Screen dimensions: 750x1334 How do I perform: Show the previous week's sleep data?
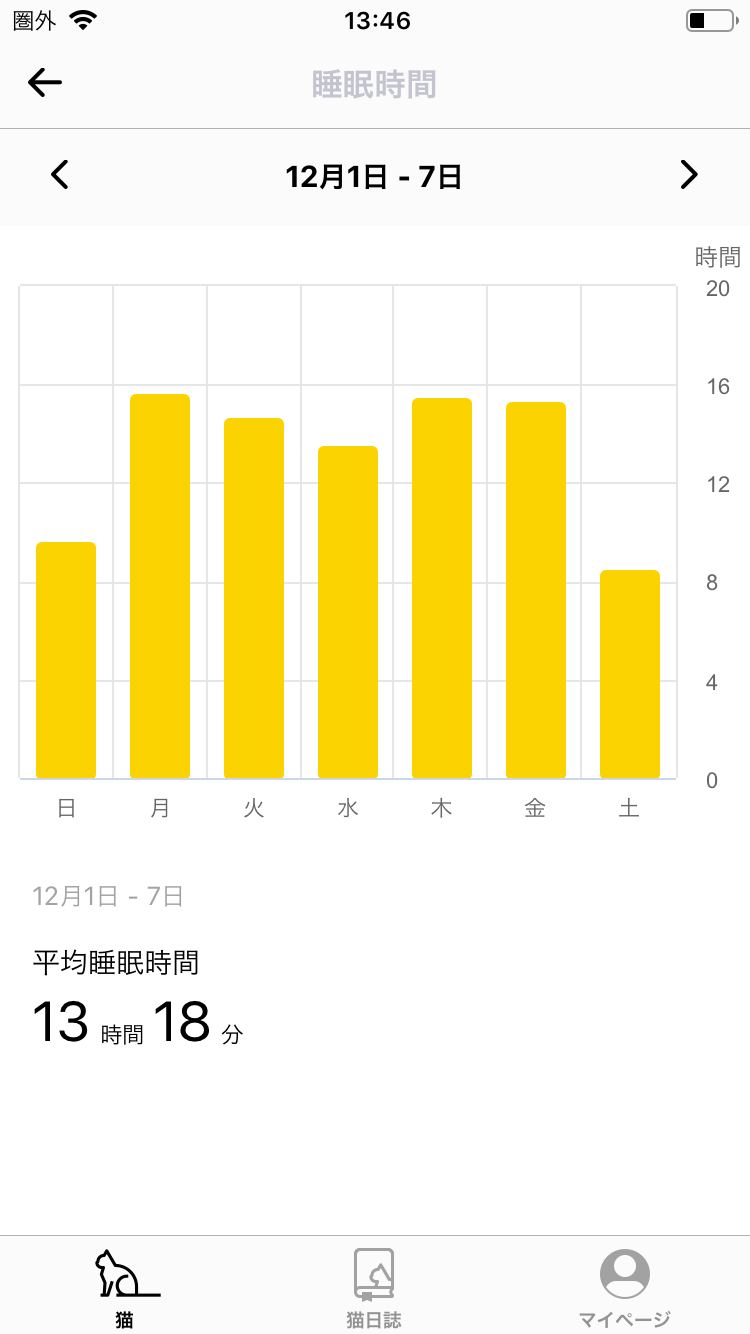tap(60, 175)
